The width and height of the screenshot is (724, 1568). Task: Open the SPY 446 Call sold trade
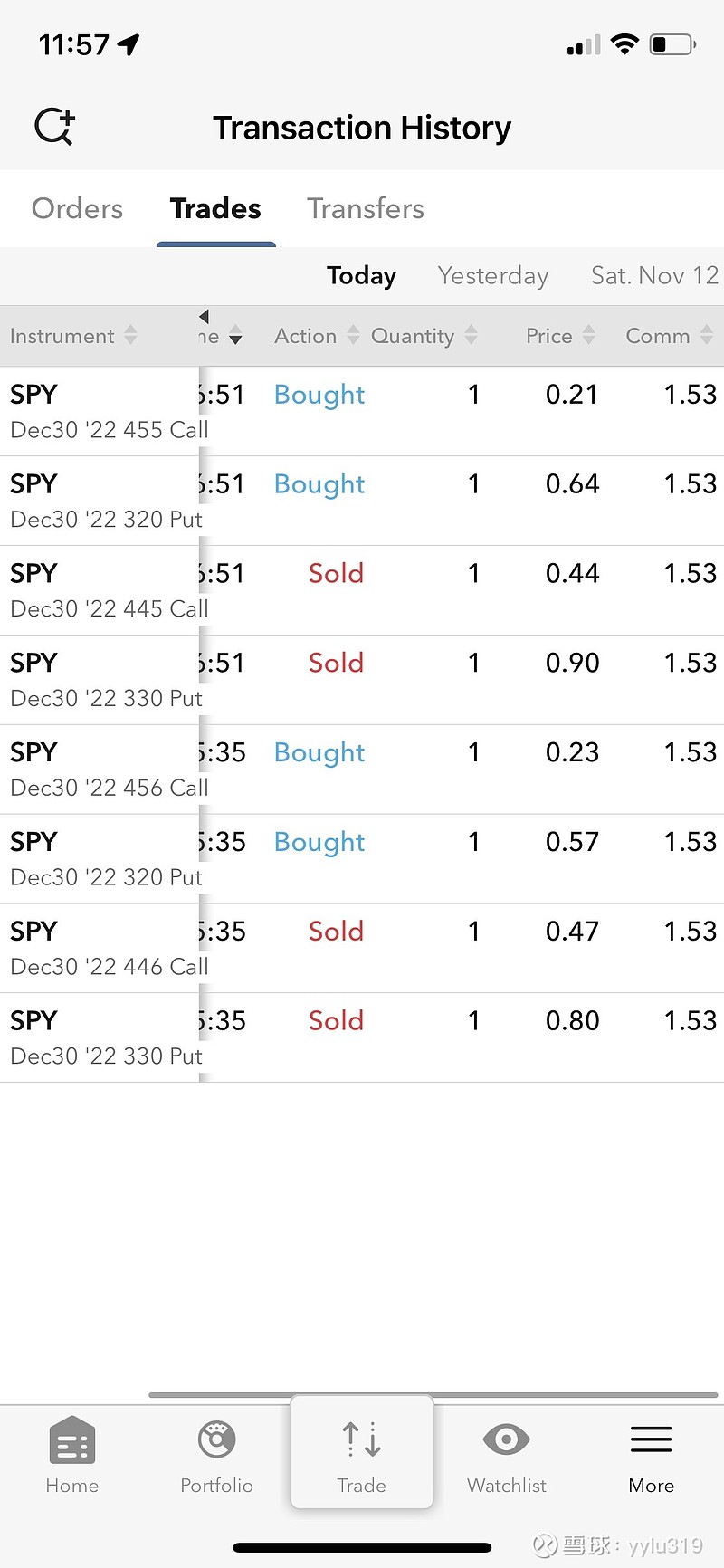(362, 948)
